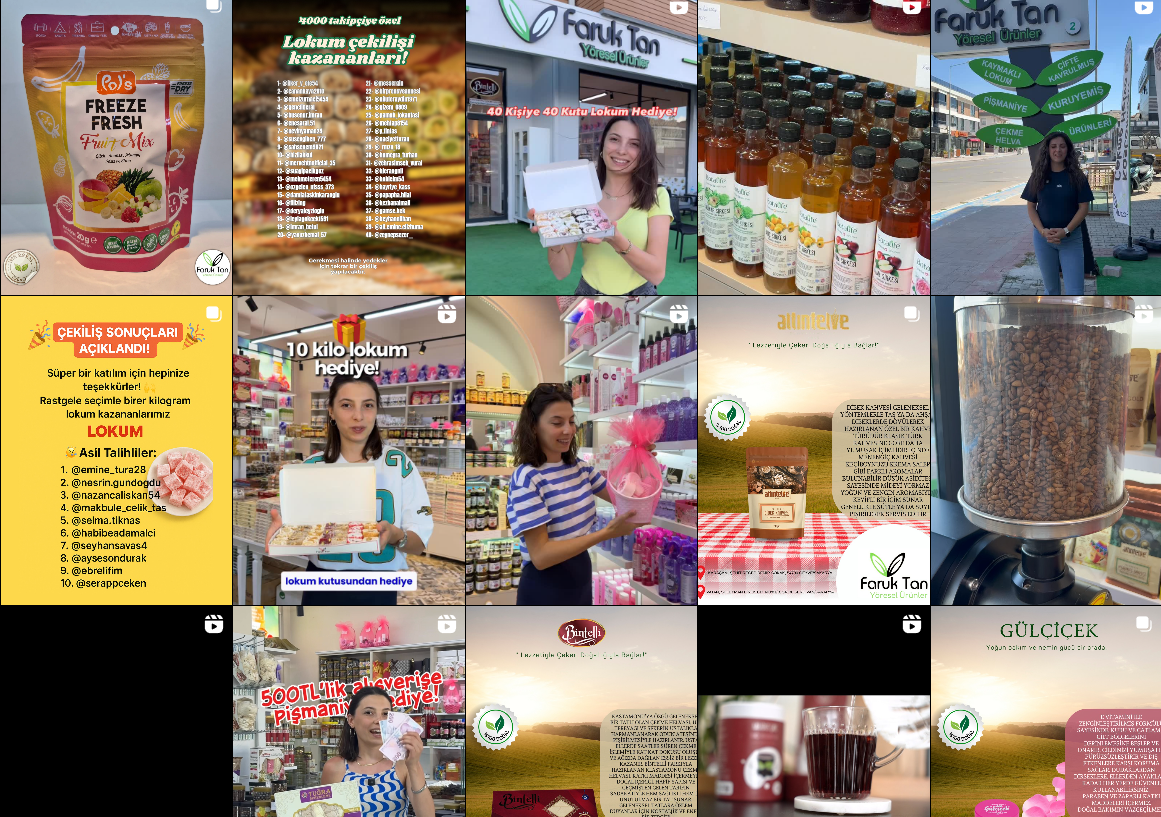Play the 10 kilo lokum hediye reel

point(349,450)
